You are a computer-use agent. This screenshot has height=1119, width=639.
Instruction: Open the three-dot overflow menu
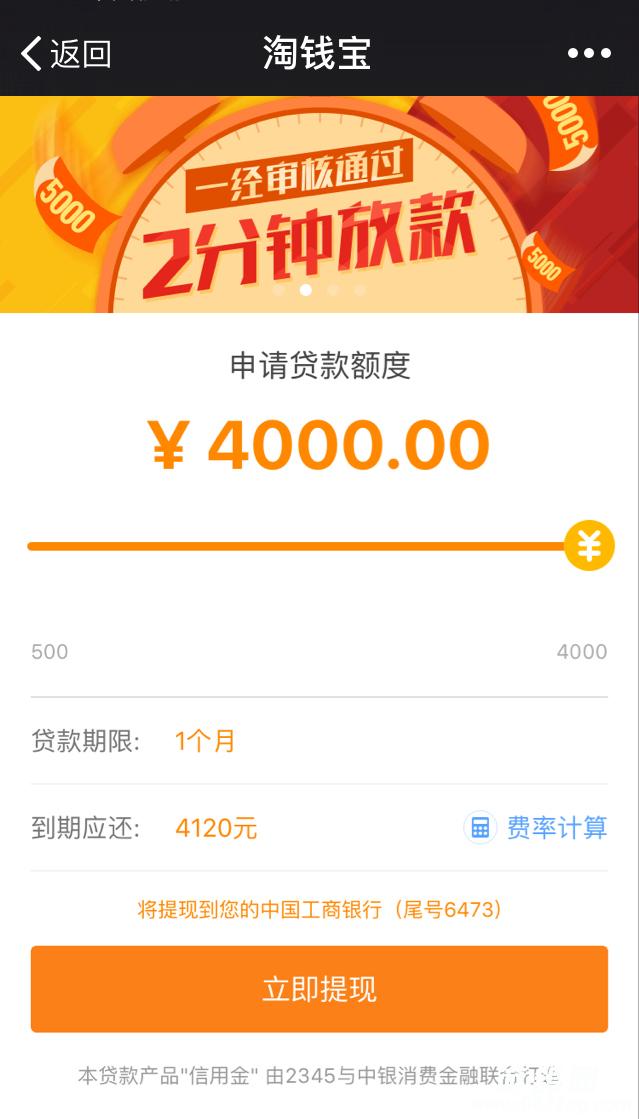(x=589, y=54)
